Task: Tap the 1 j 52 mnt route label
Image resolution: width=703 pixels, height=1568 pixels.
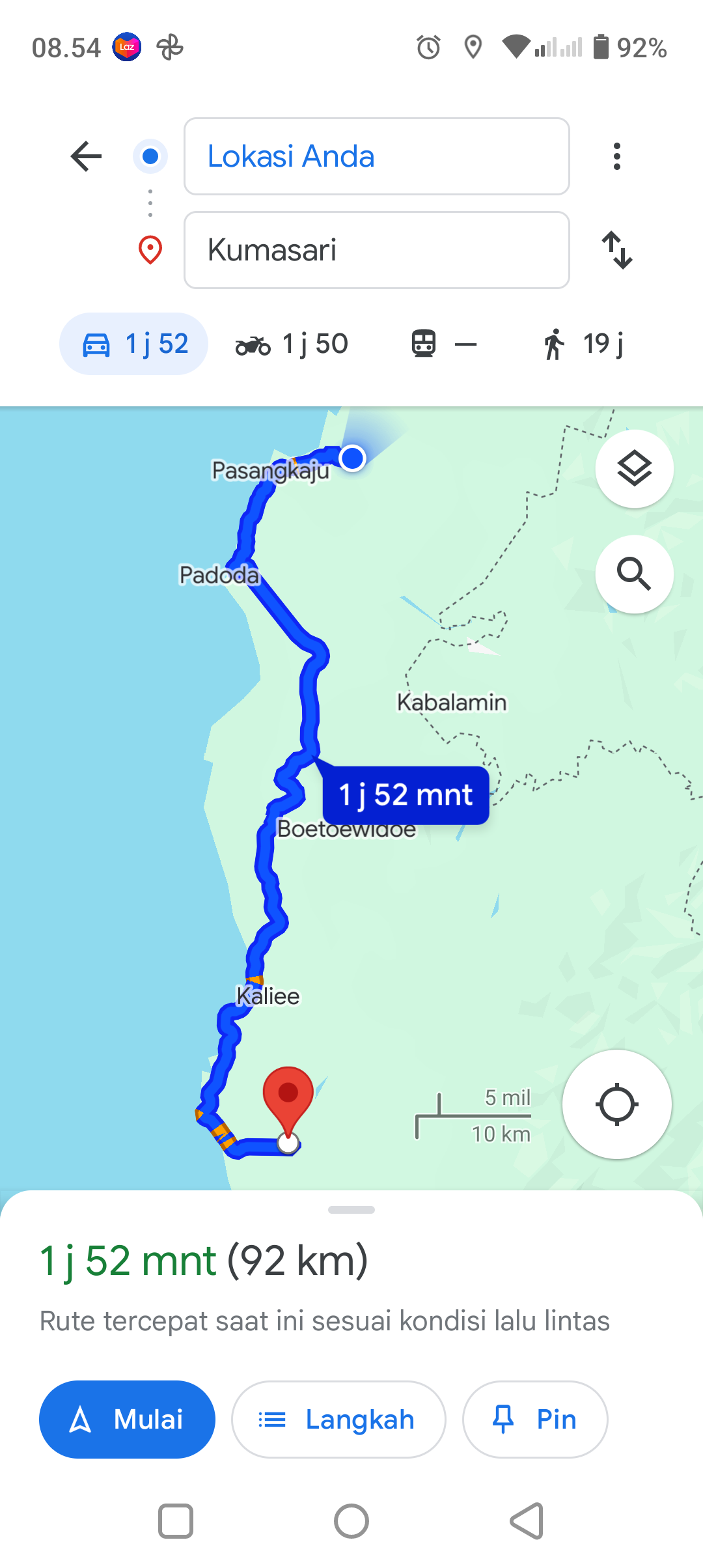Action: point(406,795)
